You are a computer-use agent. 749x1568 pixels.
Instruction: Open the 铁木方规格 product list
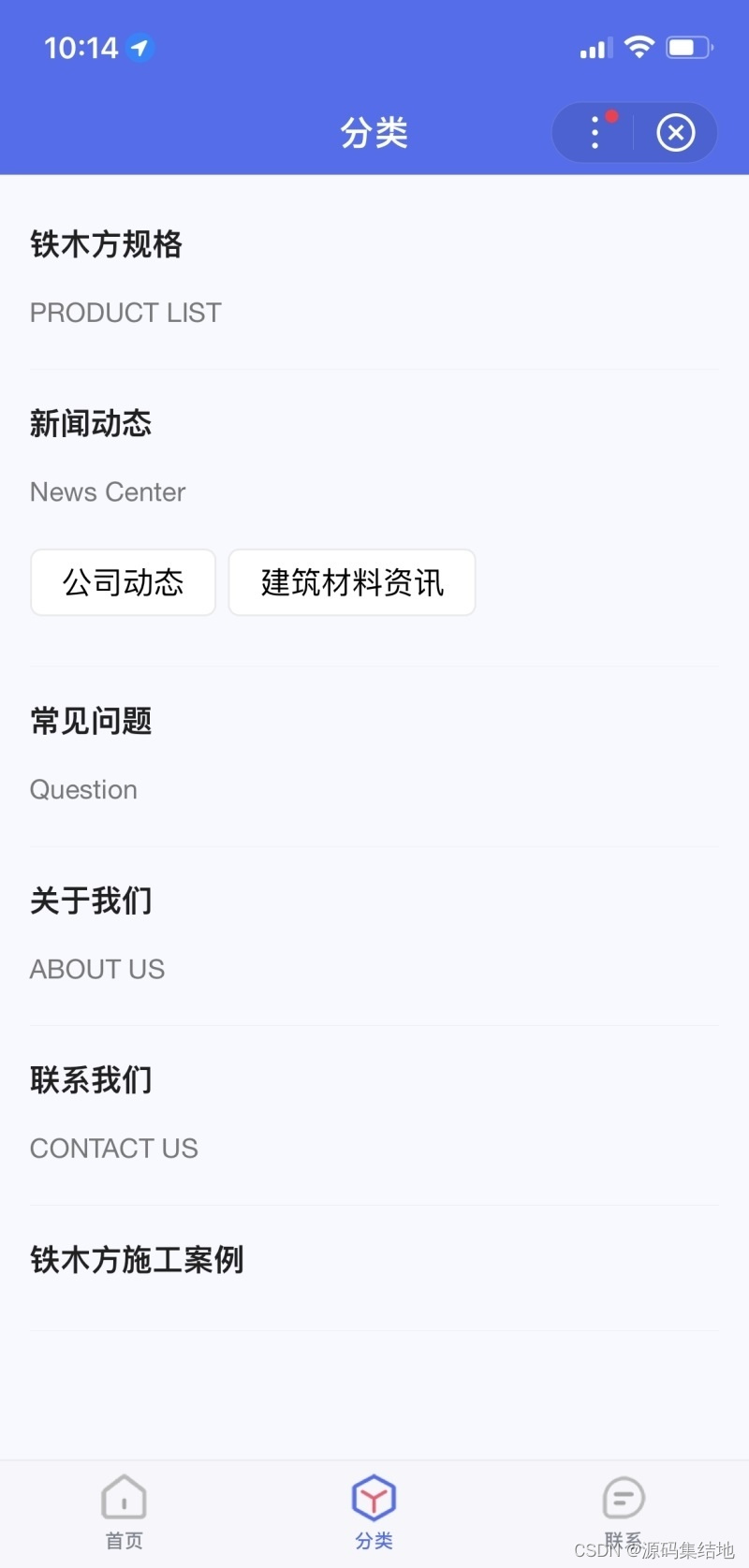[106, 245]
